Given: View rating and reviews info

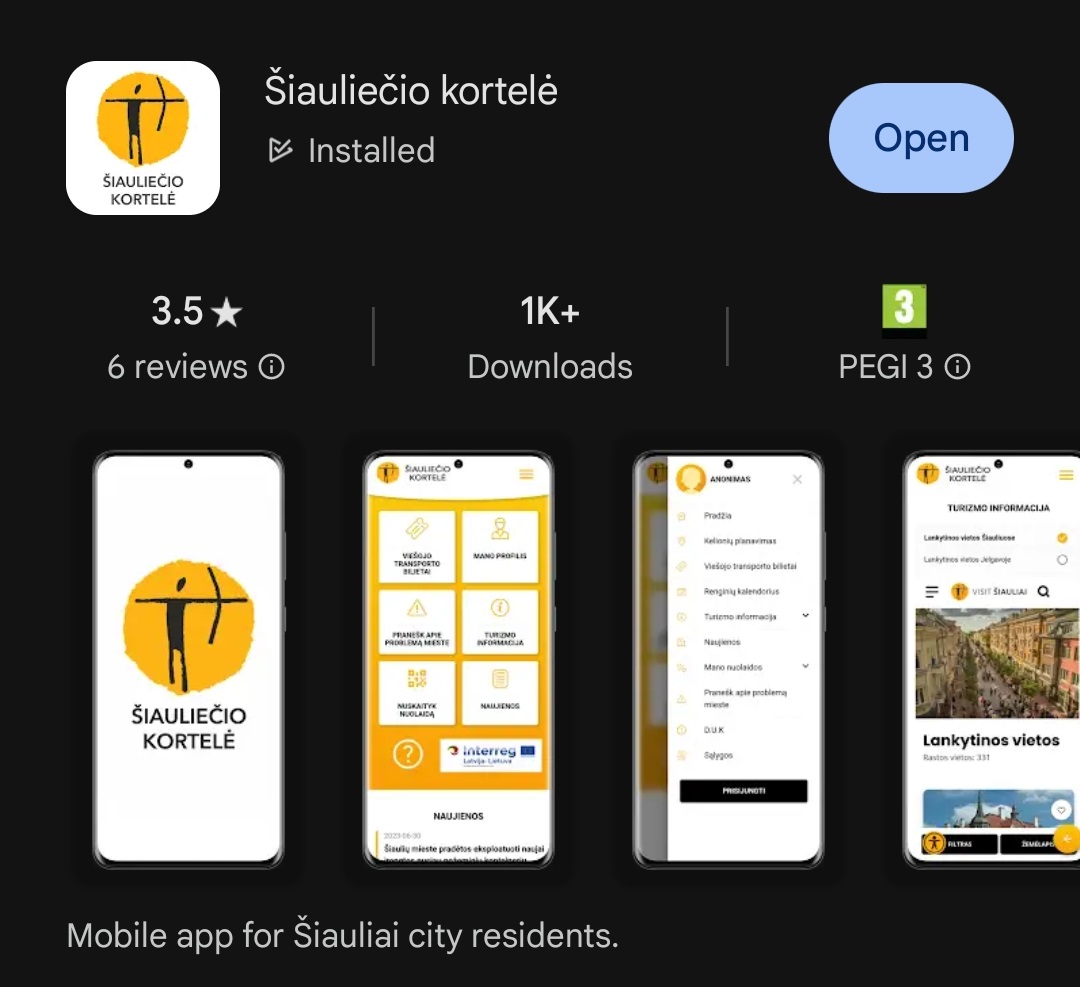Looking at the screenshot, I should click(x=271, y=367).
